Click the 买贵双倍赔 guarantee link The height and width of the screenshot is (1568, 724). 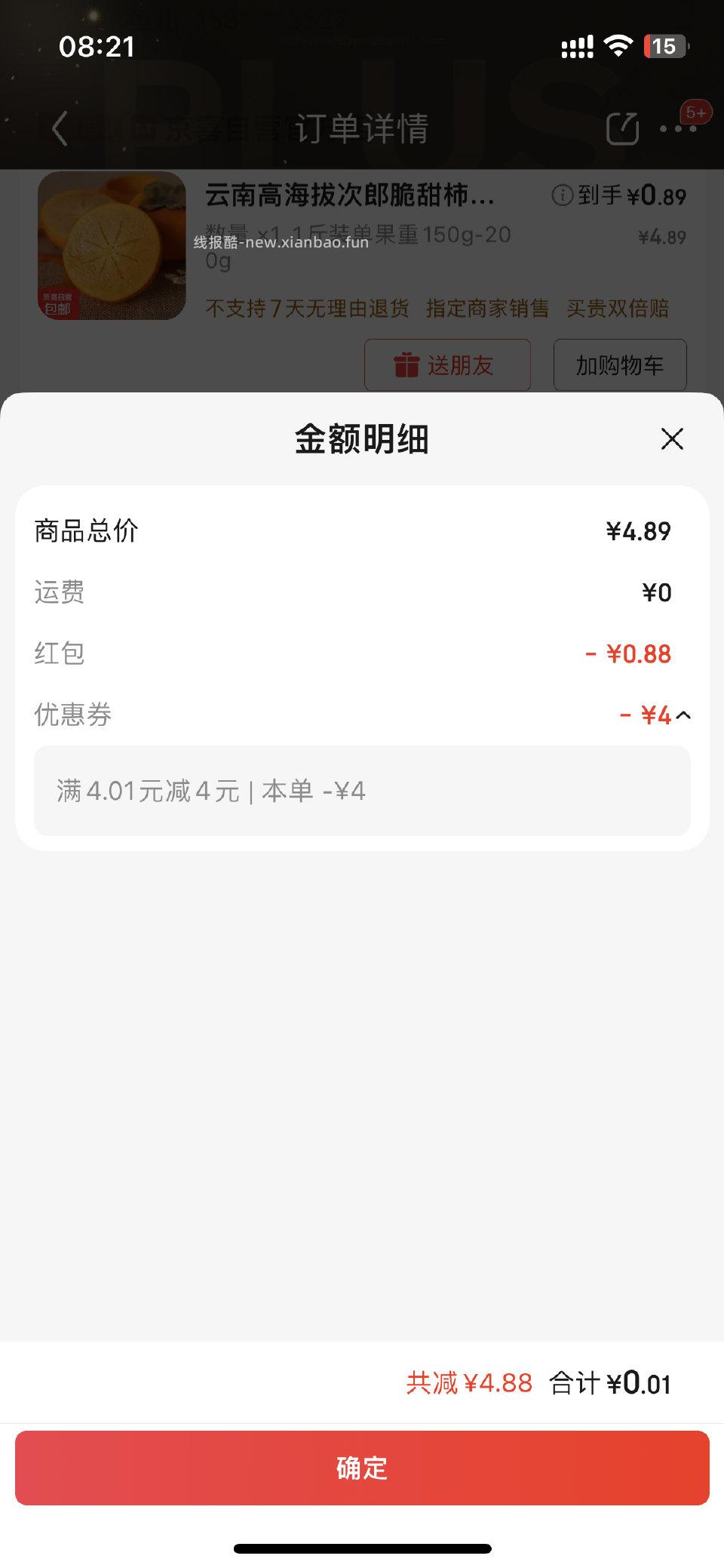coord(618,309)
